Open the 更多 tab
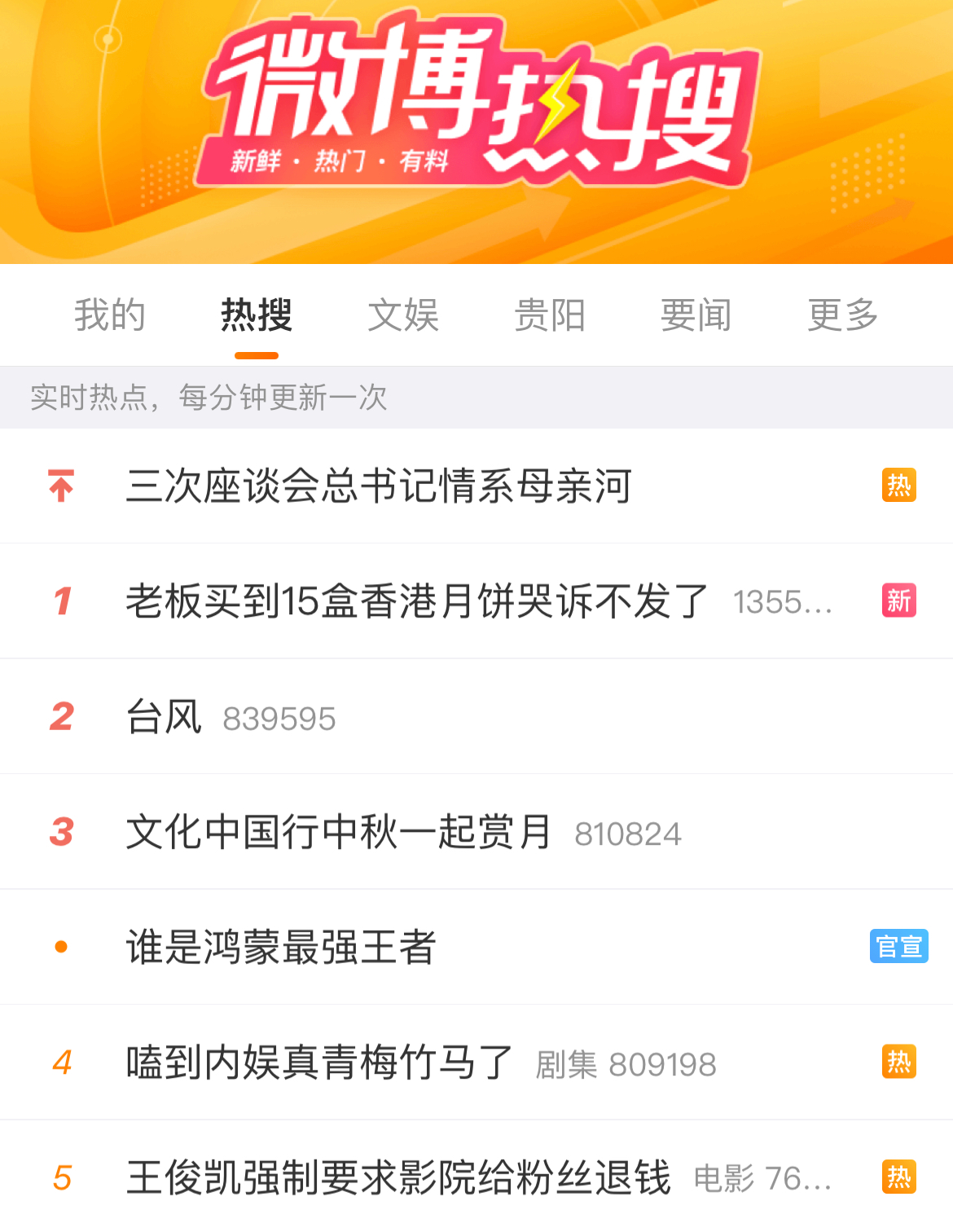 click(x=843, y=315)
